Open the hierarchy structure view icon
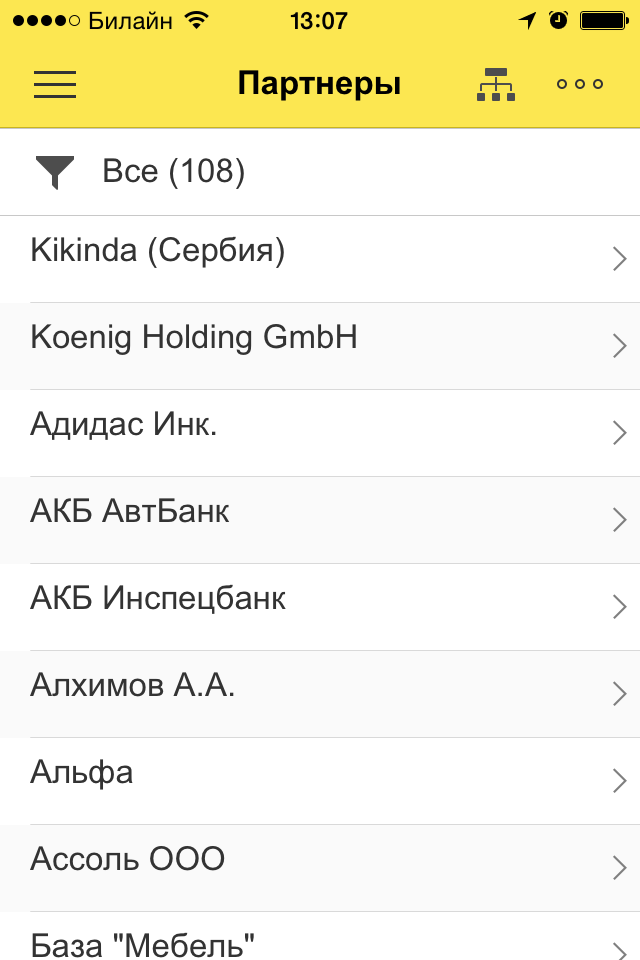 (495, 84)
